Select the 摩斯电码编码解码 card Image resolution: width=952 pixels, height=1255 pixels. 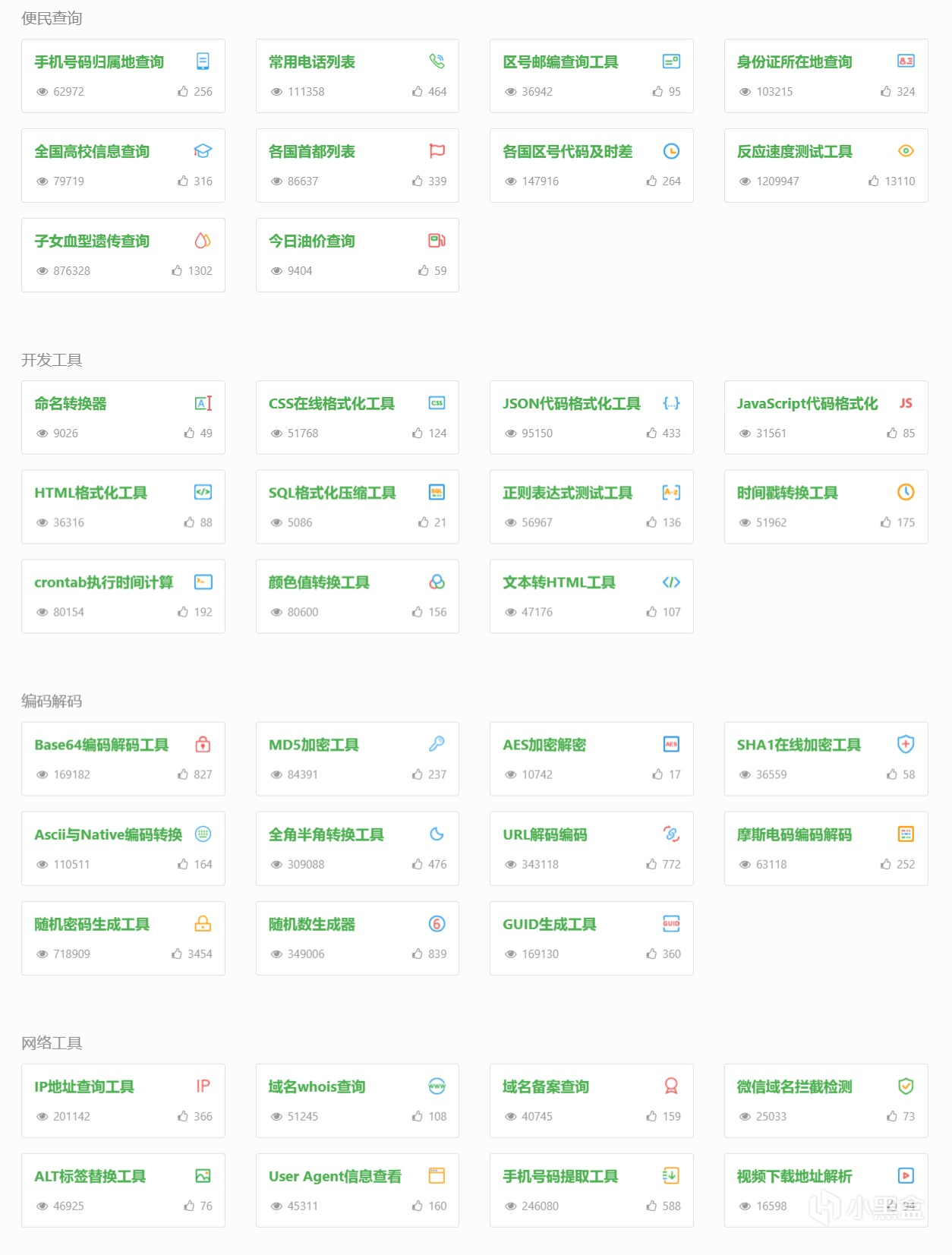(x=794, y=835)
